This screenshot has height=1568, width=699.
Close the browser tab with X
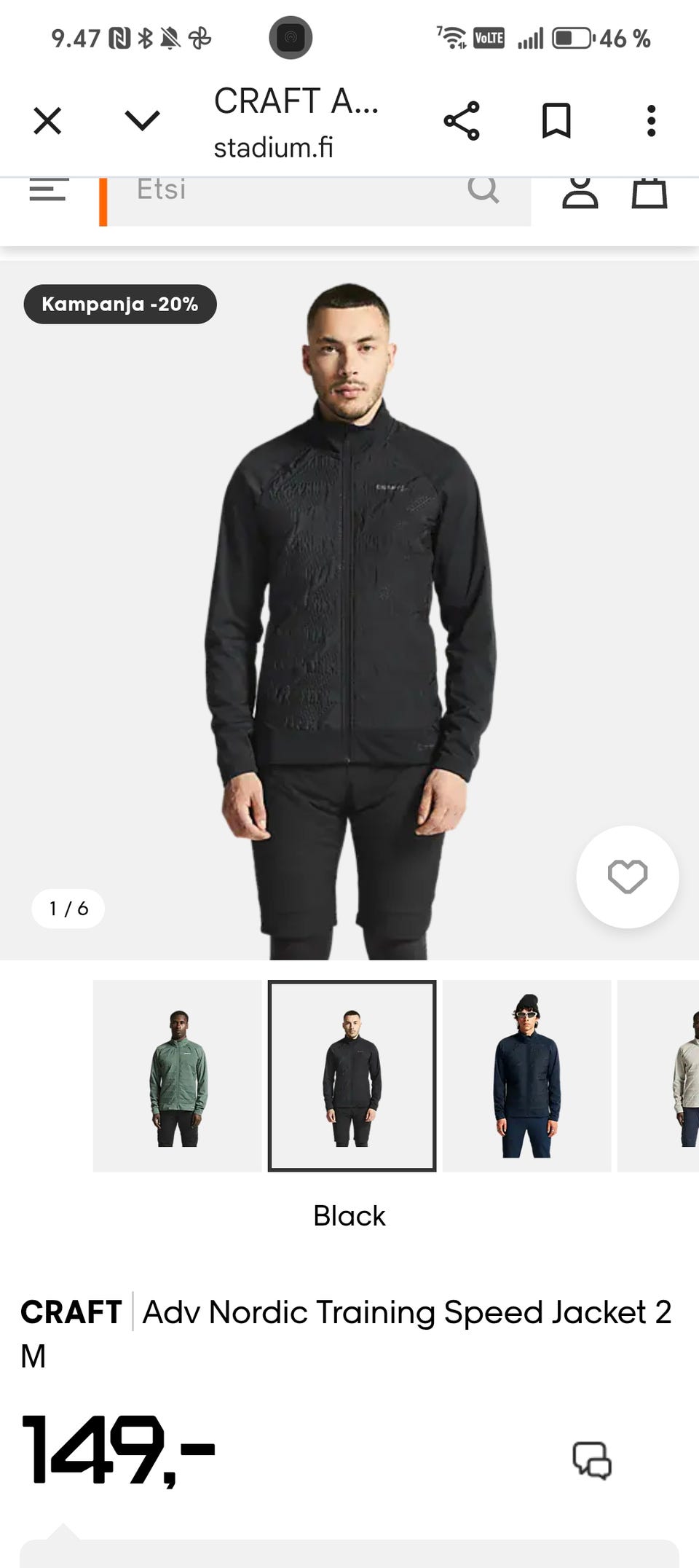click(47, 121)
